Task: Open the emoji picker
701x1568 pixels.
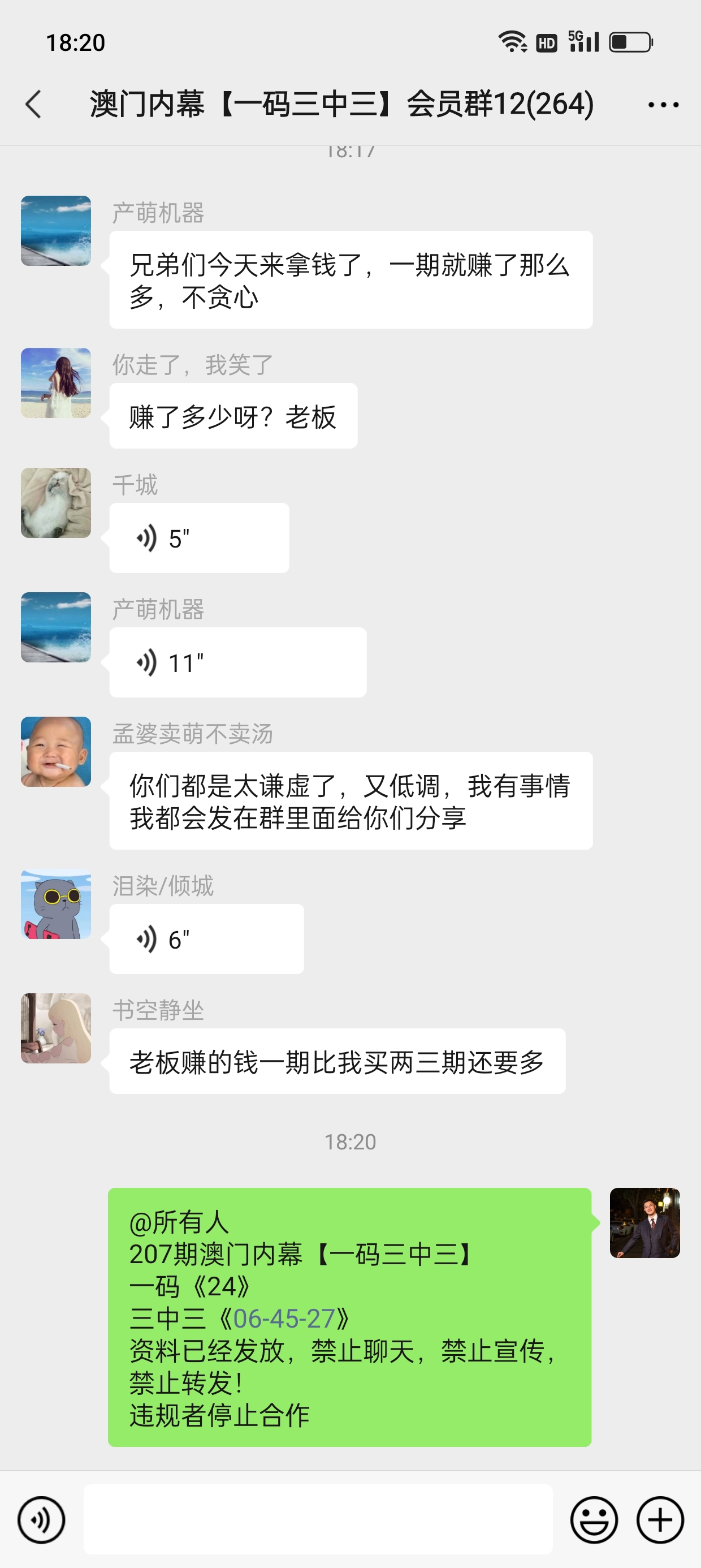Action: click(593, 1520)
